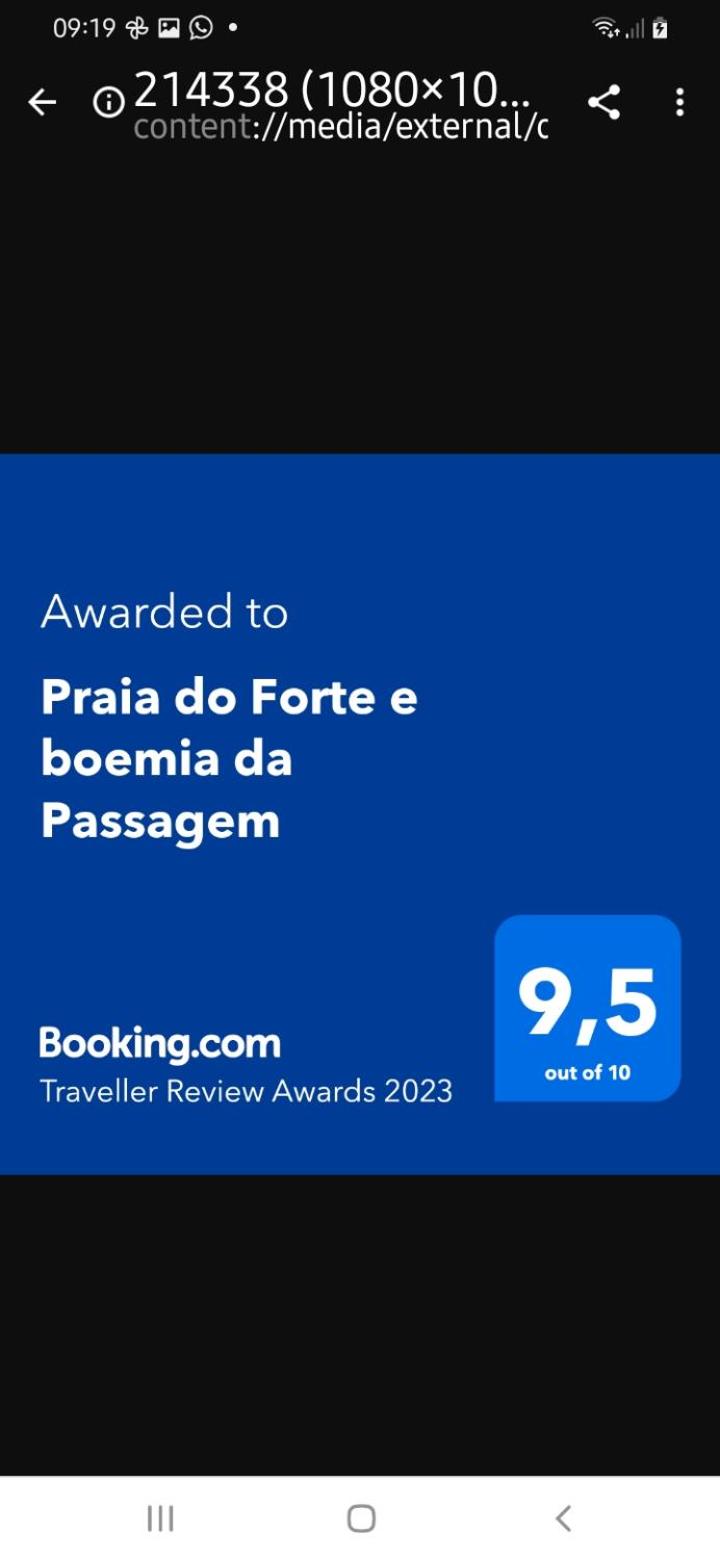Open recent apps from navigation bar

160,1518
